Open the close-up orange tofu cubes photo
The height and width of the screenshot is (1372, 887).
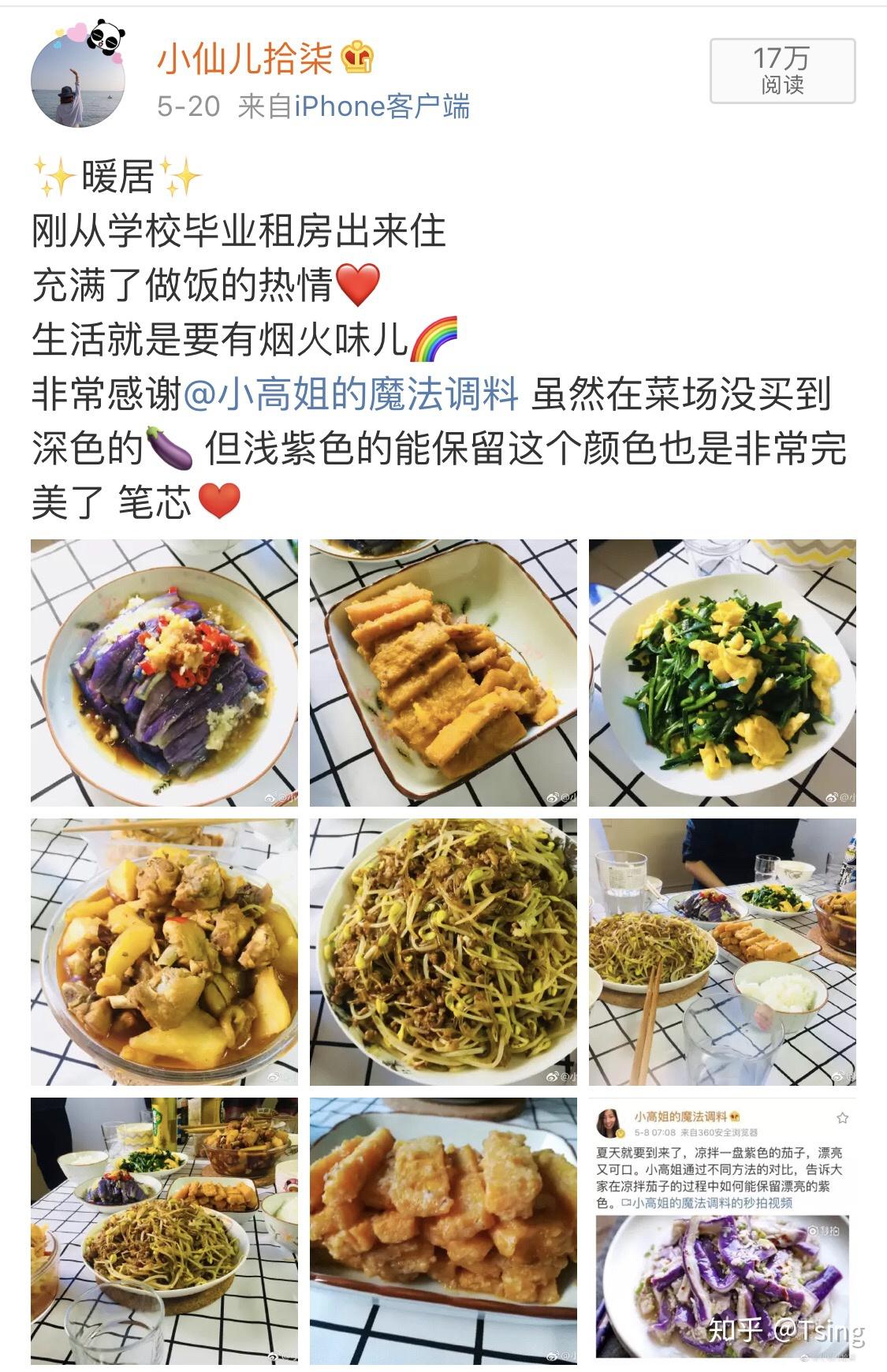[443, 1231]
